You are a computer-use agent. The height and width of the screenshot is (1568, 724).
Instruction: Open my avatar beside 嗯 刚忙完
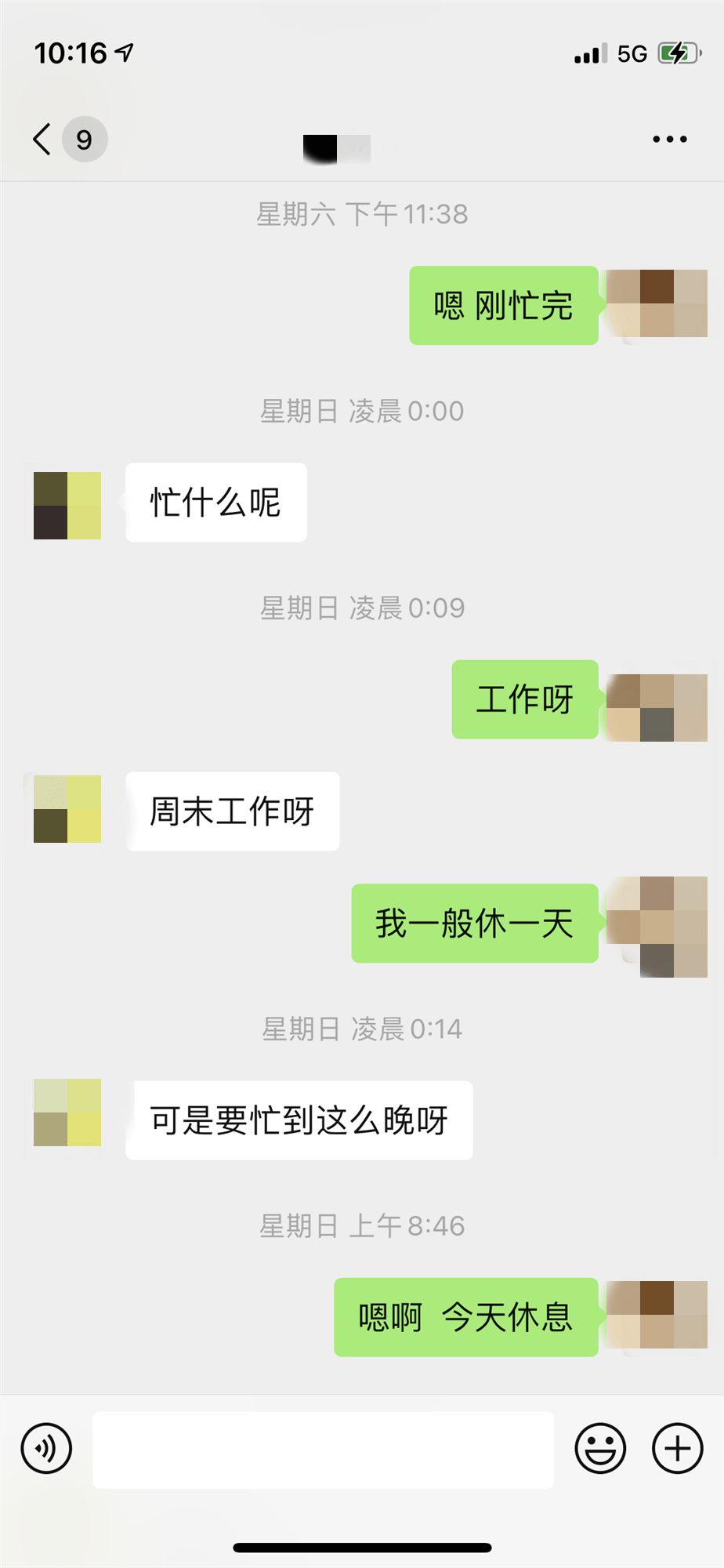click(x=657, y=303)
